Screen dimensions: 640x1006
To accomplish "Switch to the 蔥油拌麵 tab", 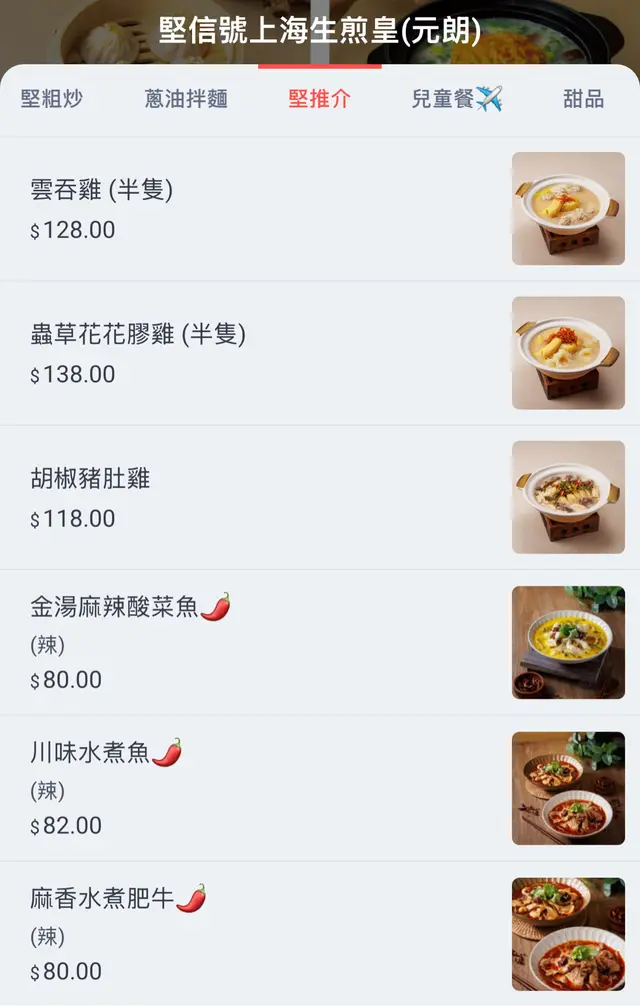I will [186, 98].
